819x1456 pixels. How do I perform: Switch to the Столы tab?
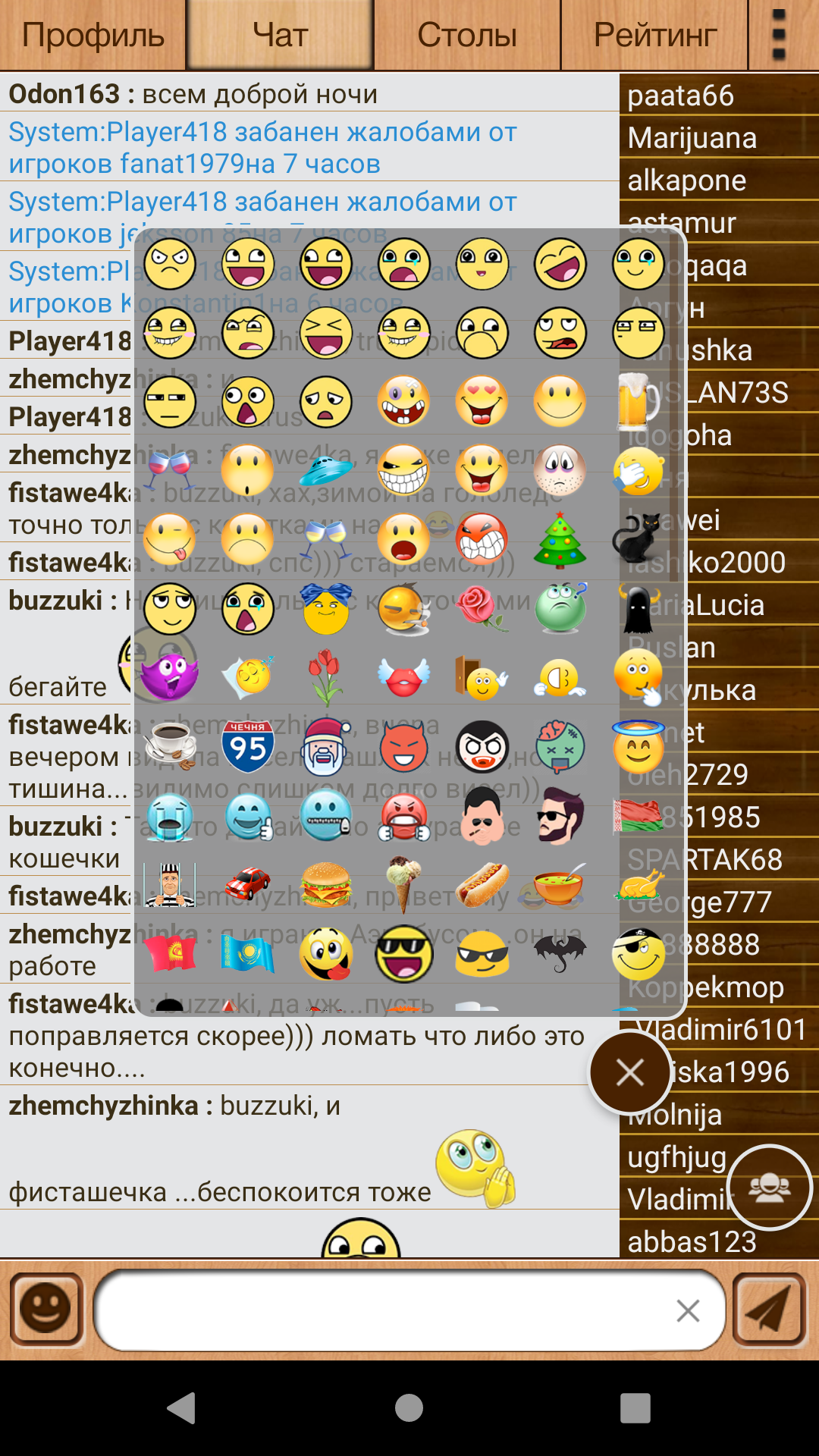pyautogui.click(x=466, y=35)
